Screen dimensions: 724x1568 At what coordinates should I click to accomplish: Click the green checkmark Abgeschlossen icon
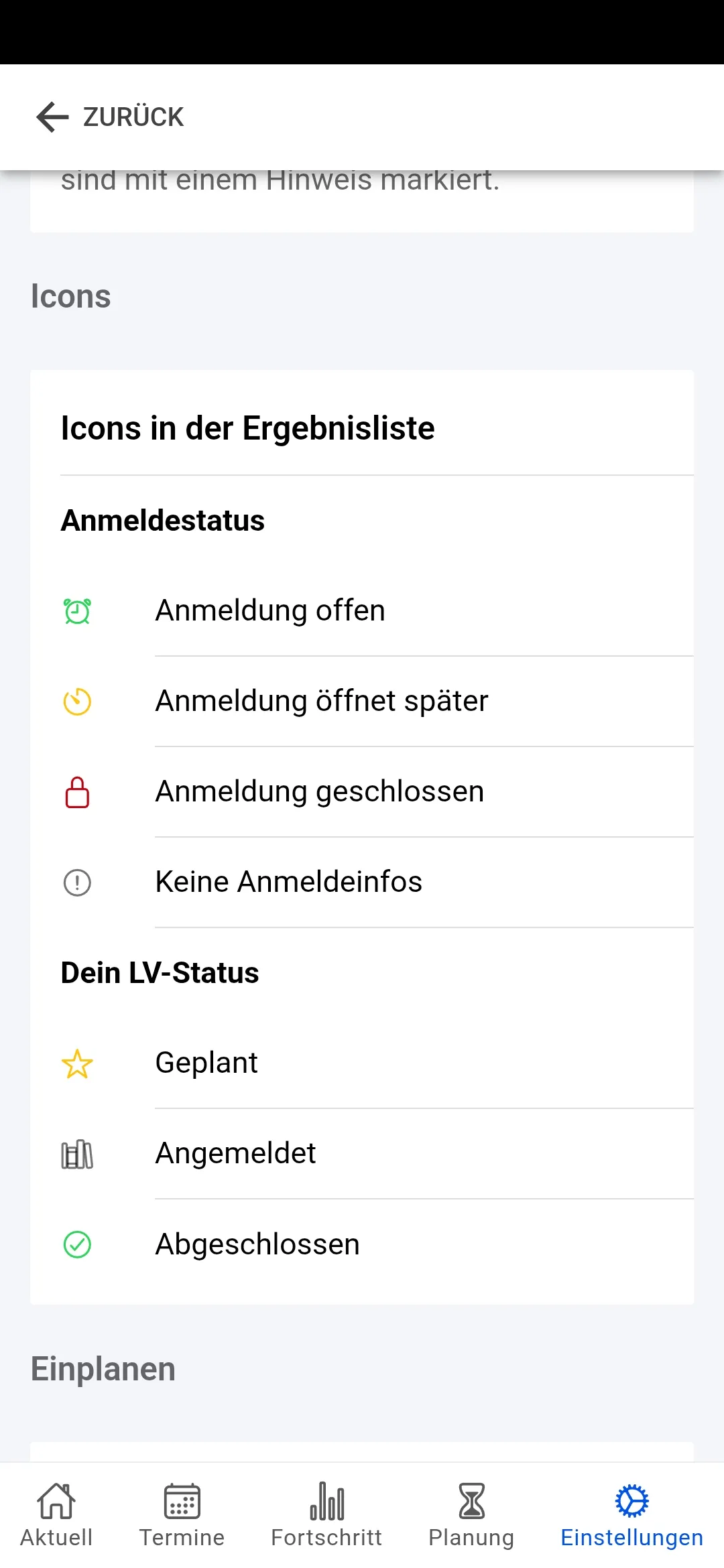(x=76, y=1244)
